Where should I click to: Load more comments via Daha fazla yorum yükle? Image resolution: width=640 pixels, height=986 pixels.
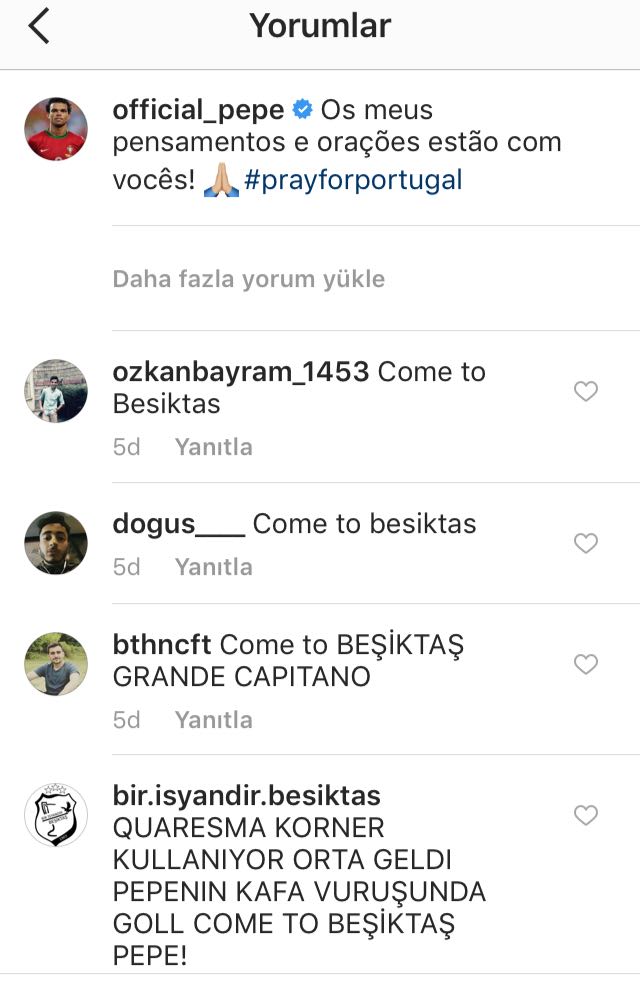pos(248,279)
